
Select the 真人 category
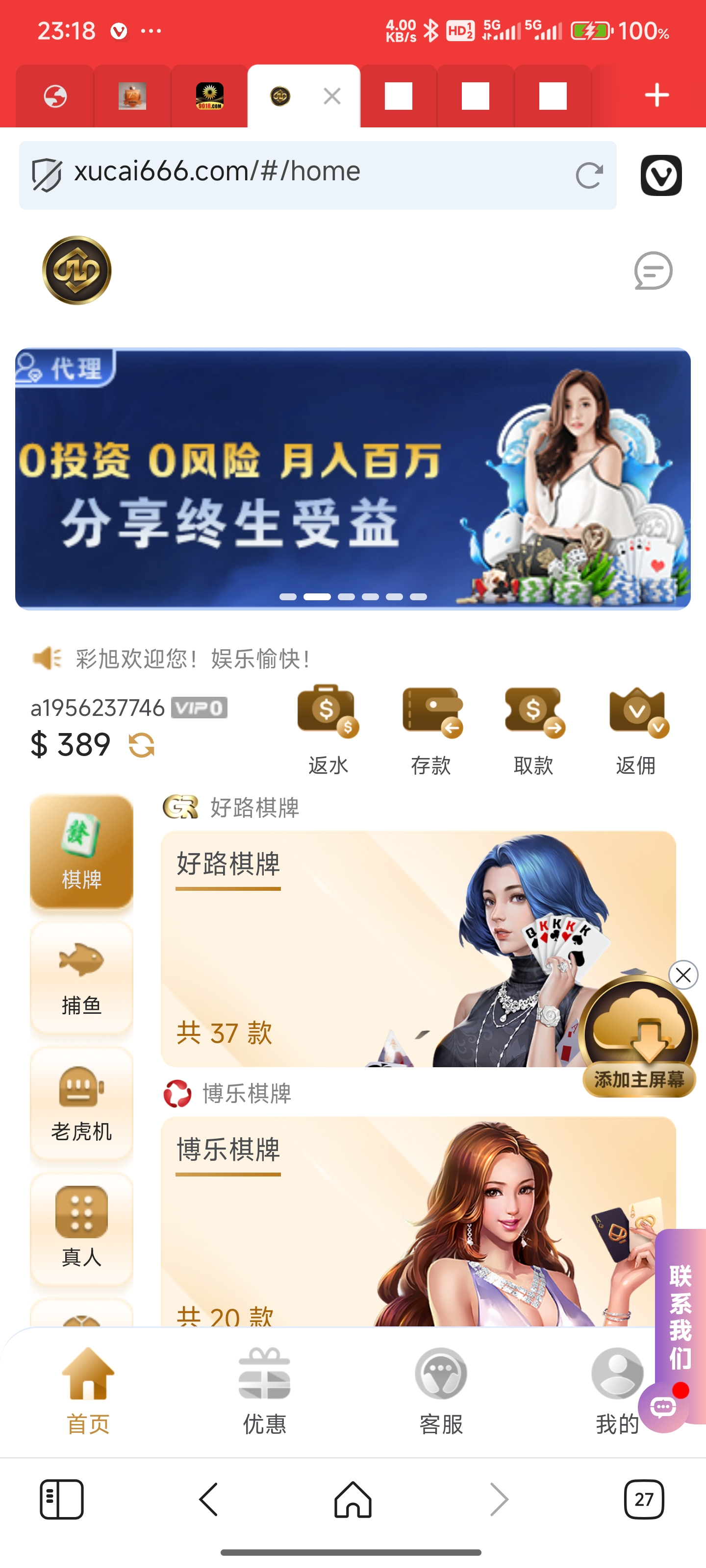point(81,1228)
